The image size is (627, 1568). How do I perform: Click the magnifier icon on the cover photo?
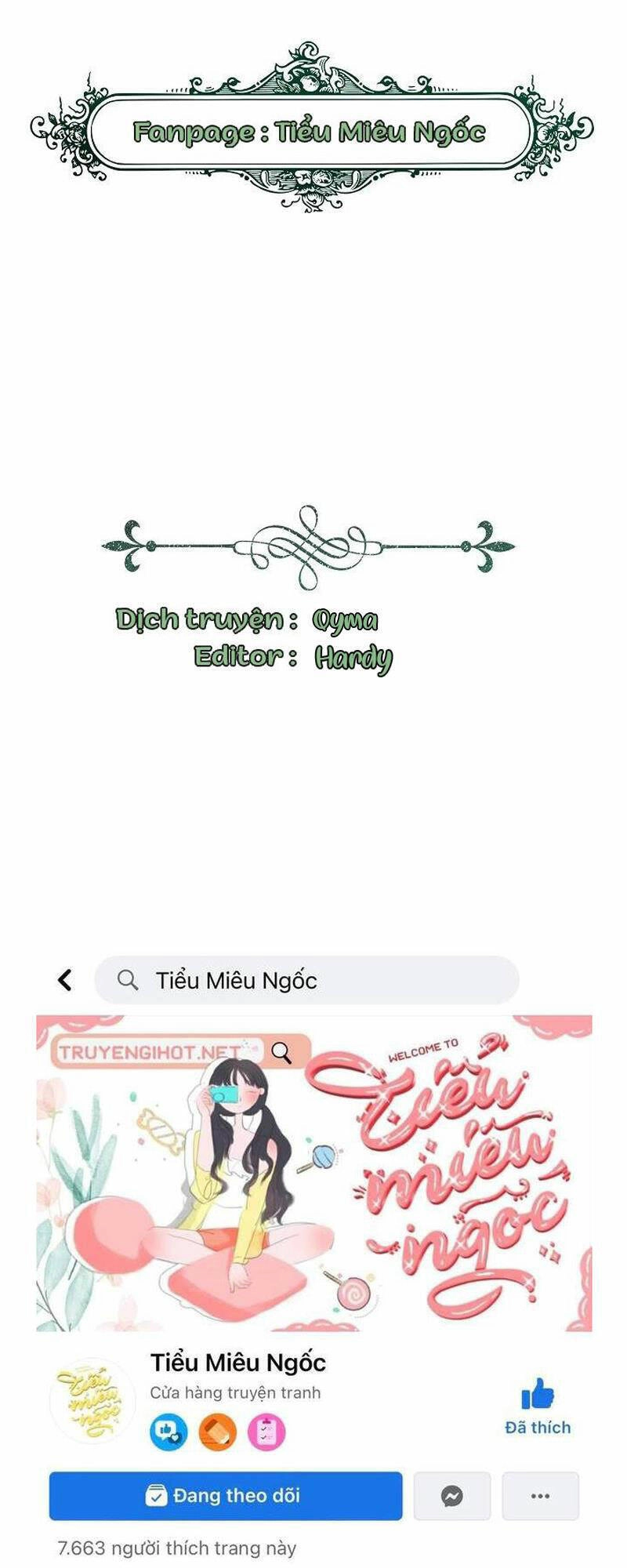pos(281,1051)
